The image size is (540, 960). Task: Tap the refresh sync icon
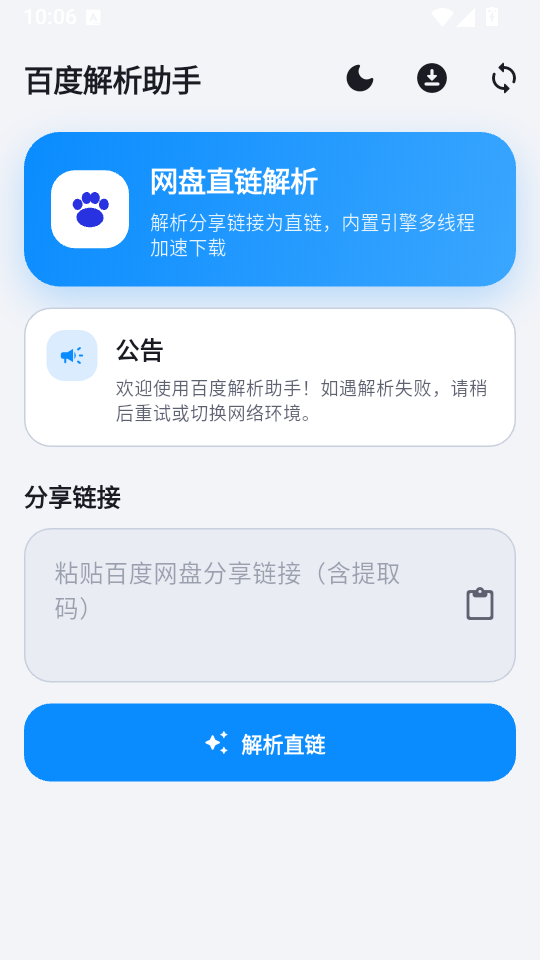pyautogui.click(x=504, y=79)
